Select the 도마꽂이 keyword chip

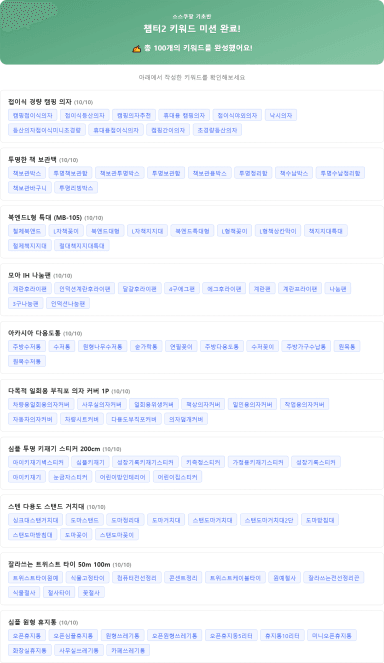tap(76, 535)
